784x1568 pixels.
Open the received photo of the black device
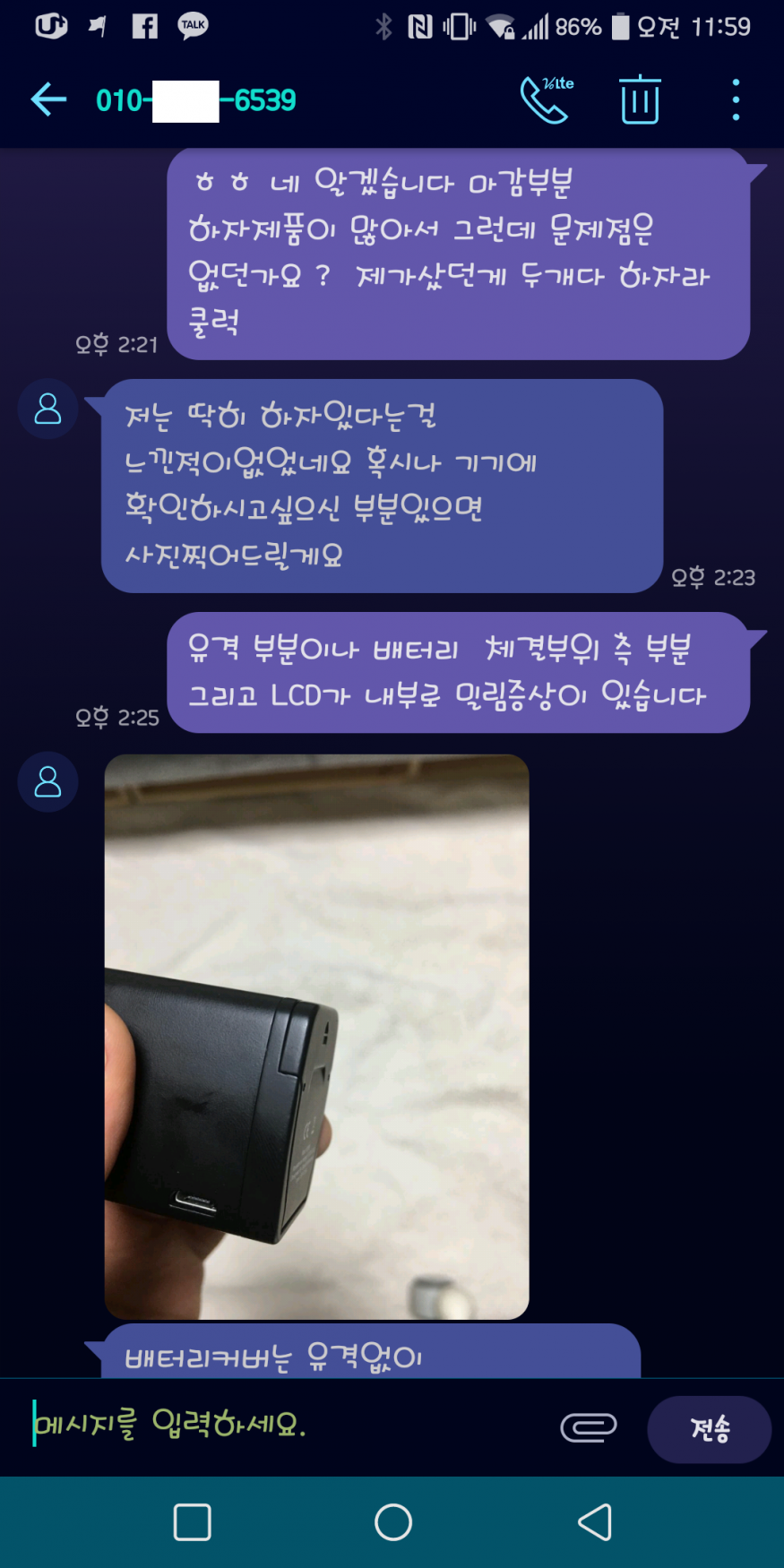[316, 1036]
